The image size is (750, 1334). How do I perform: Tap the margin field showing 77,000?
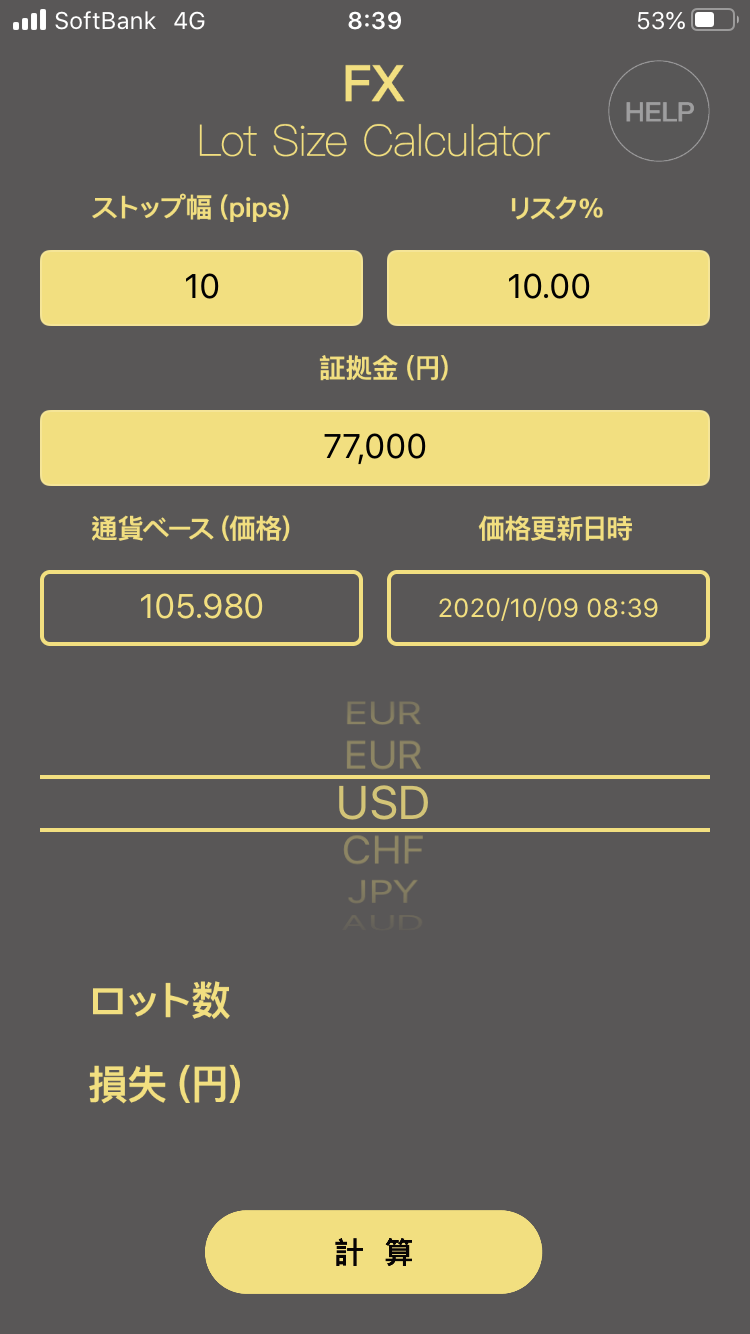[375, 448]
